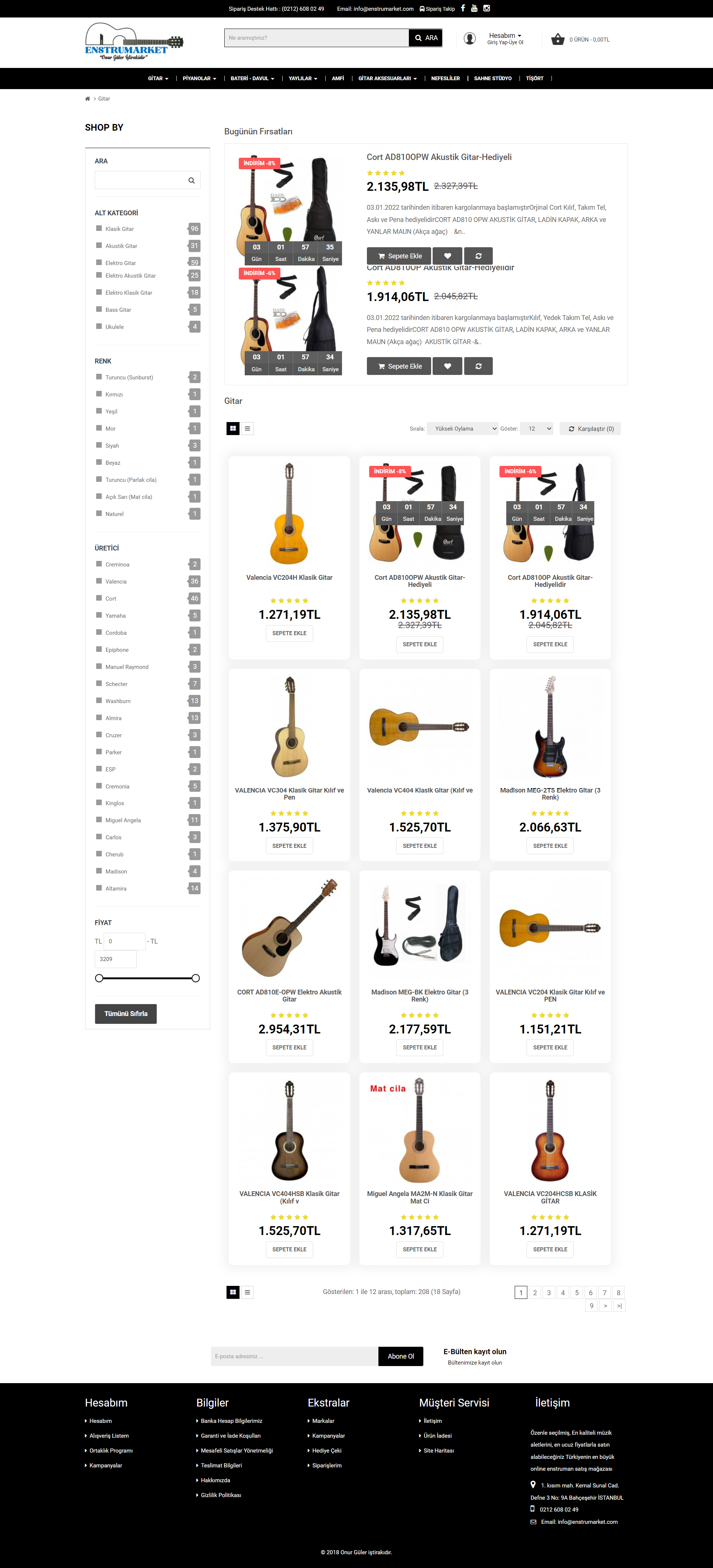Subscribe with the Abone Ol button
The width and height of the screenshot is (713, 1568).
(401, 1356)
